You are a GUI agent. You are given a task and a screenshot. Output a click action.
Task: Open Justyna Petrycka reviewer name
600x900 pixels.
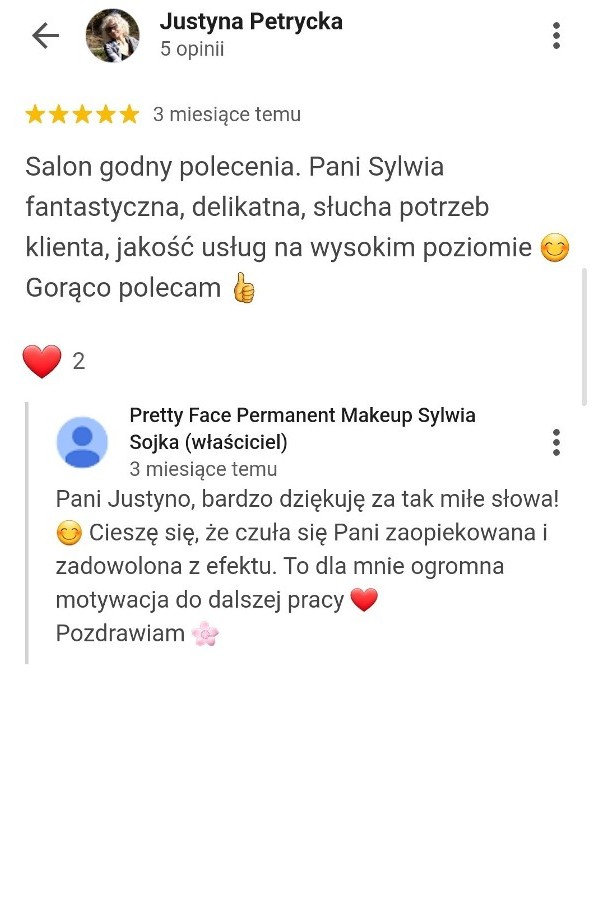pos(251,22)
